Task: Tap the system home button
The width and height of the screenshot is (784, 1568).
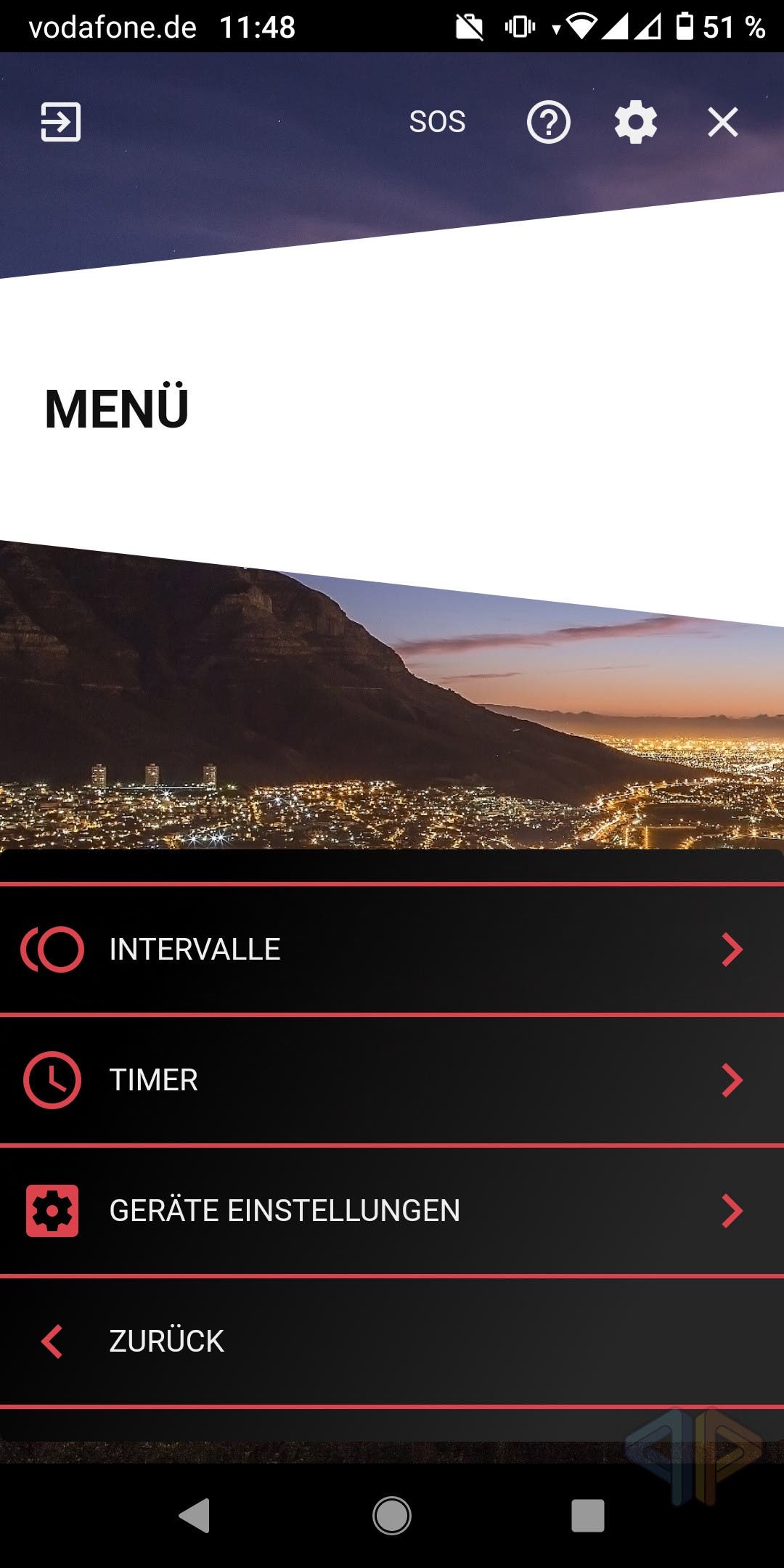Action: 392,1516
